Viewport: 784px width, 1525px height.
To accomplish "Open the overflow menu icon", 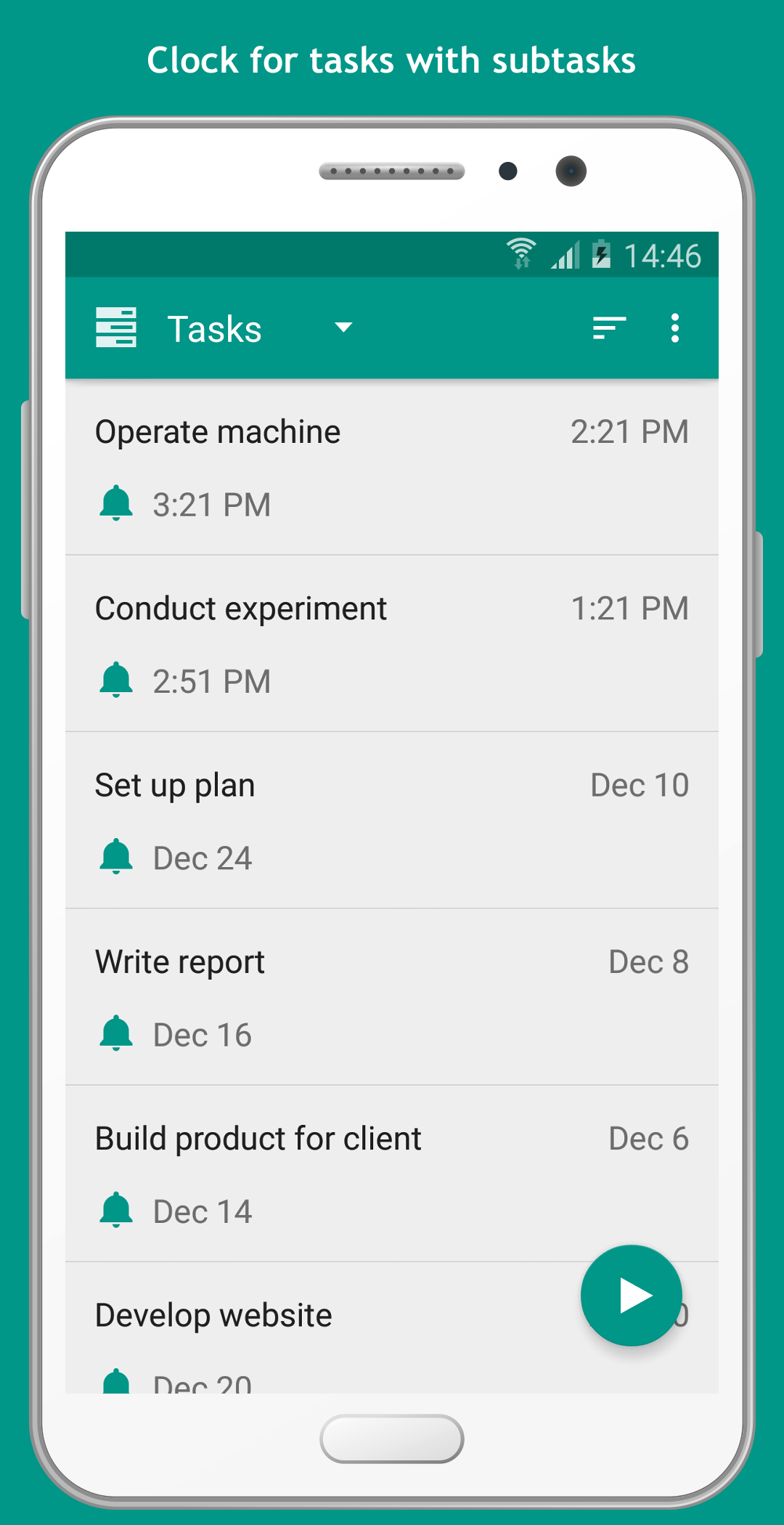I will tap(675, 328).
